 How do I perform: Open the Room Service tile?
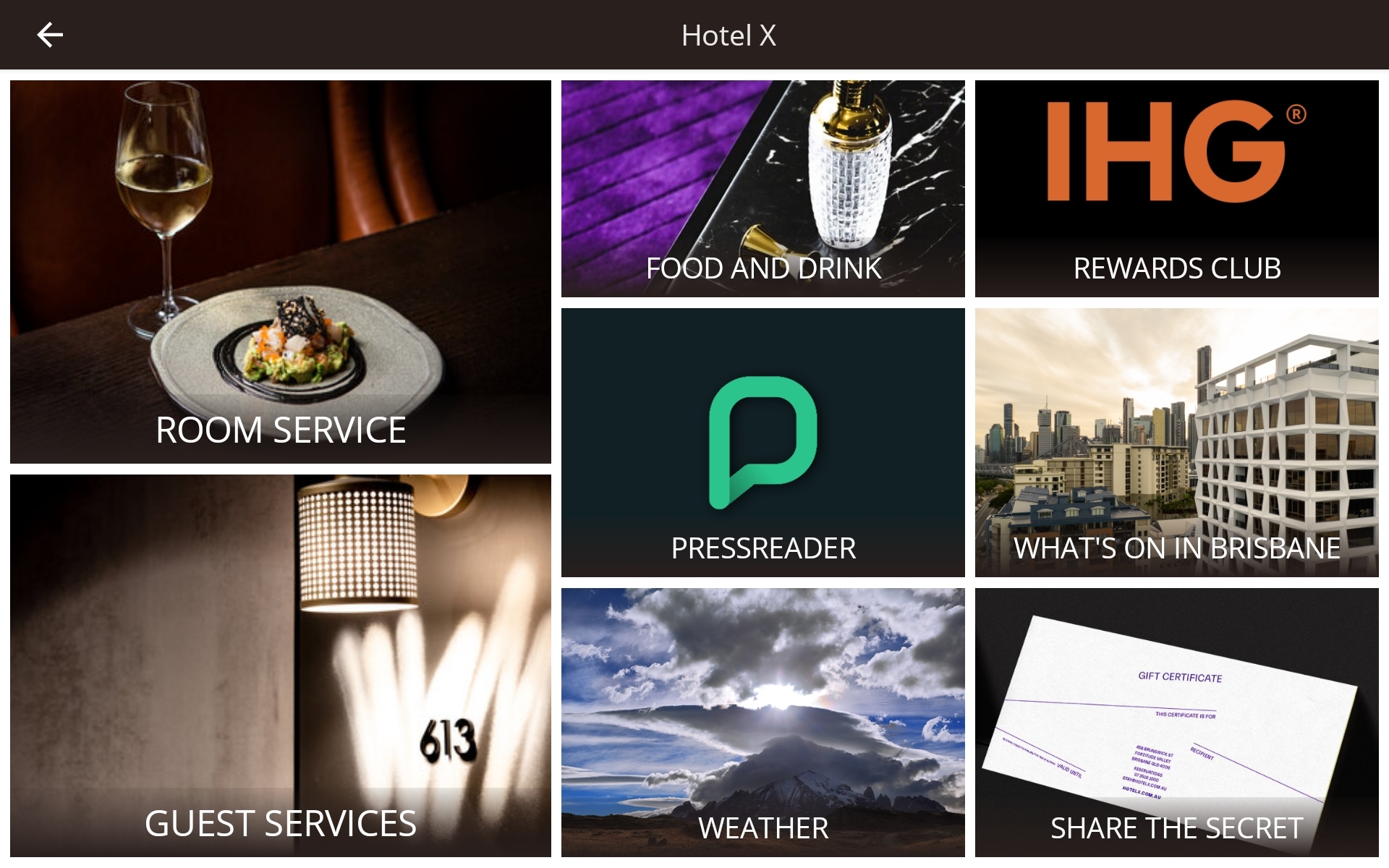281,272
